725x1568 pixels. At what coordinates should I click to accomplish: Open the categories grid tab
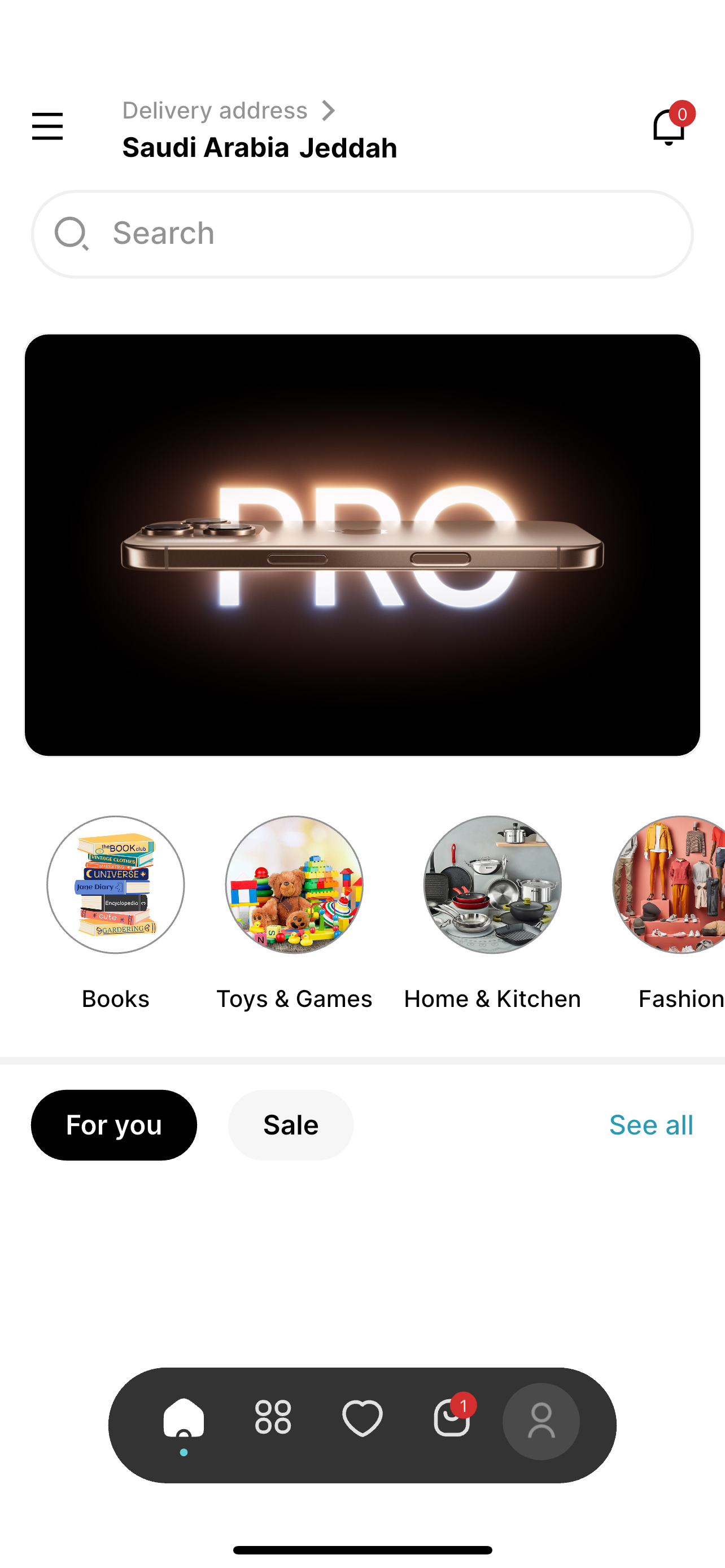pos(273,1417)
